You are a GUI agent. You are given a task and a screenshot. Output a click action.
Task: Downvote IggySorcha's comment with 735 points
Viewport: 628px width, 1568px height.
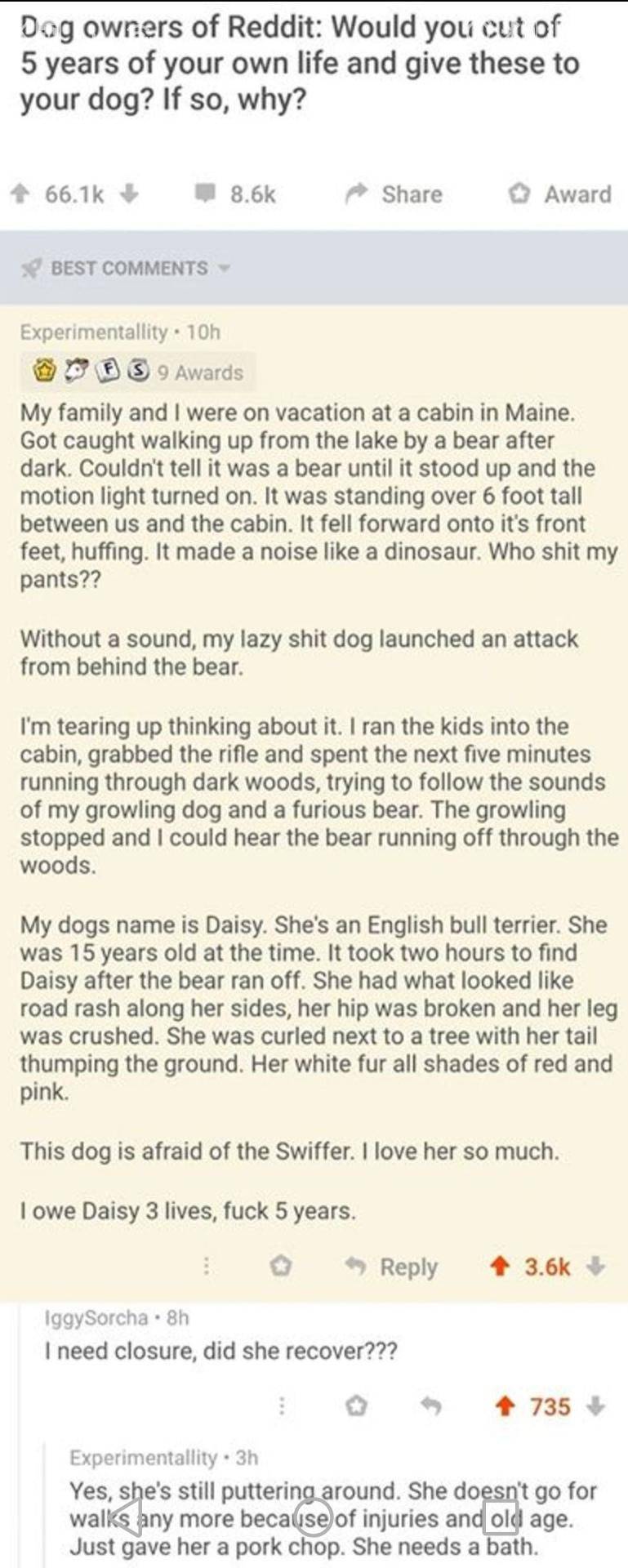point(596,1406)
